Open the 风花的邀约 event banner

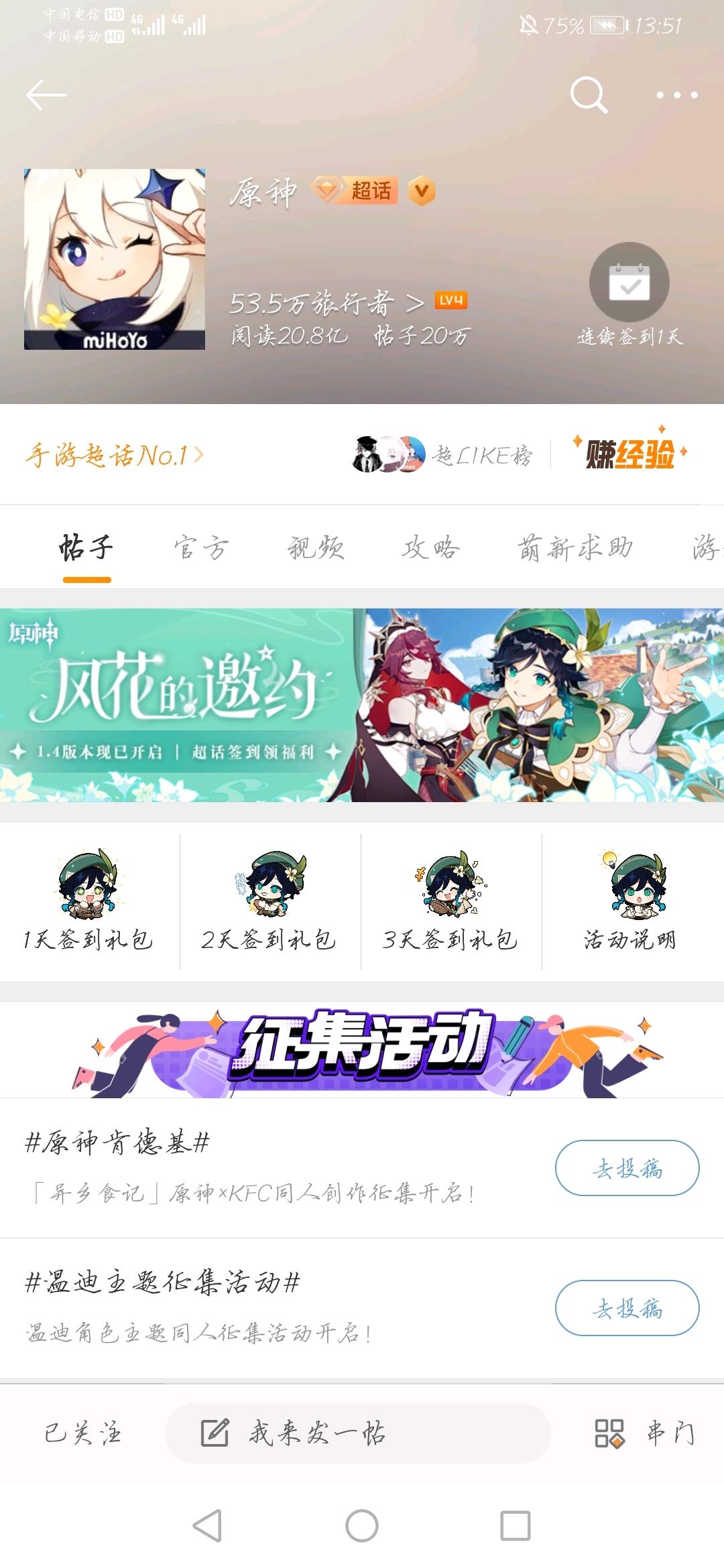[x=362, y=705]
